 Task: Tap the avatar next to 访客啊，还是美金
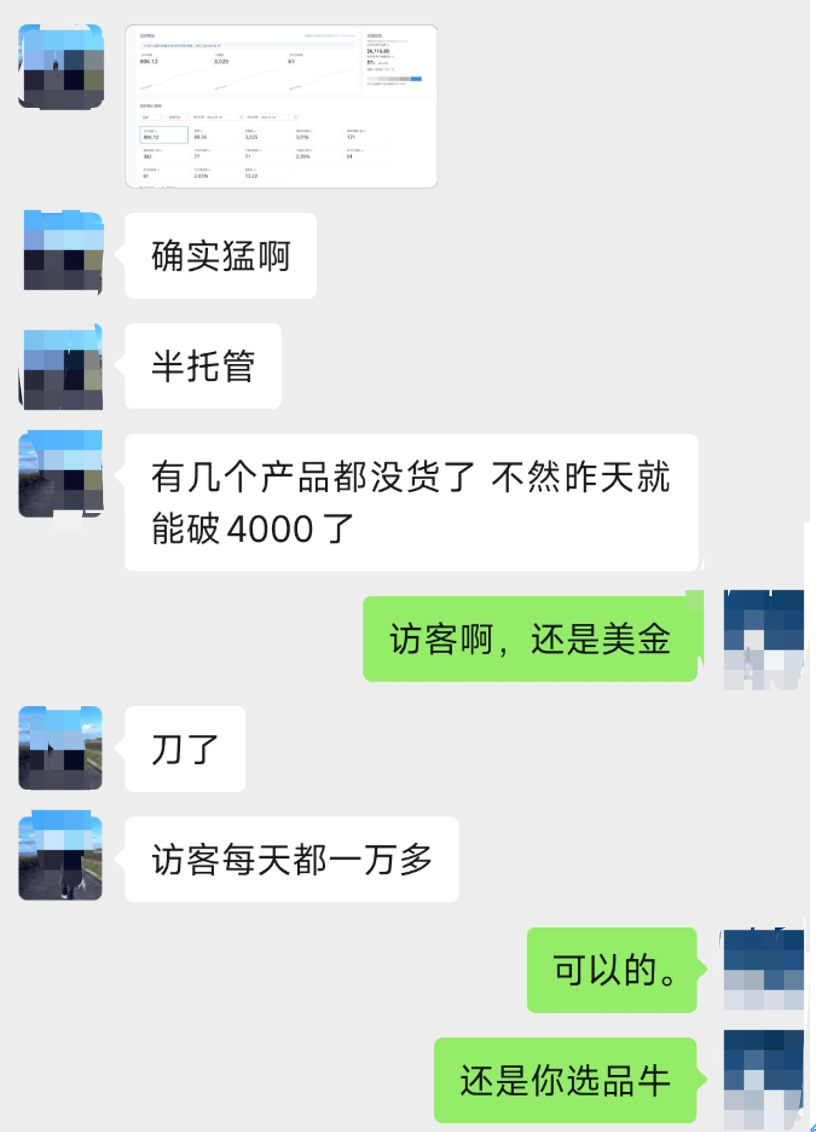[x=763, y=639]
